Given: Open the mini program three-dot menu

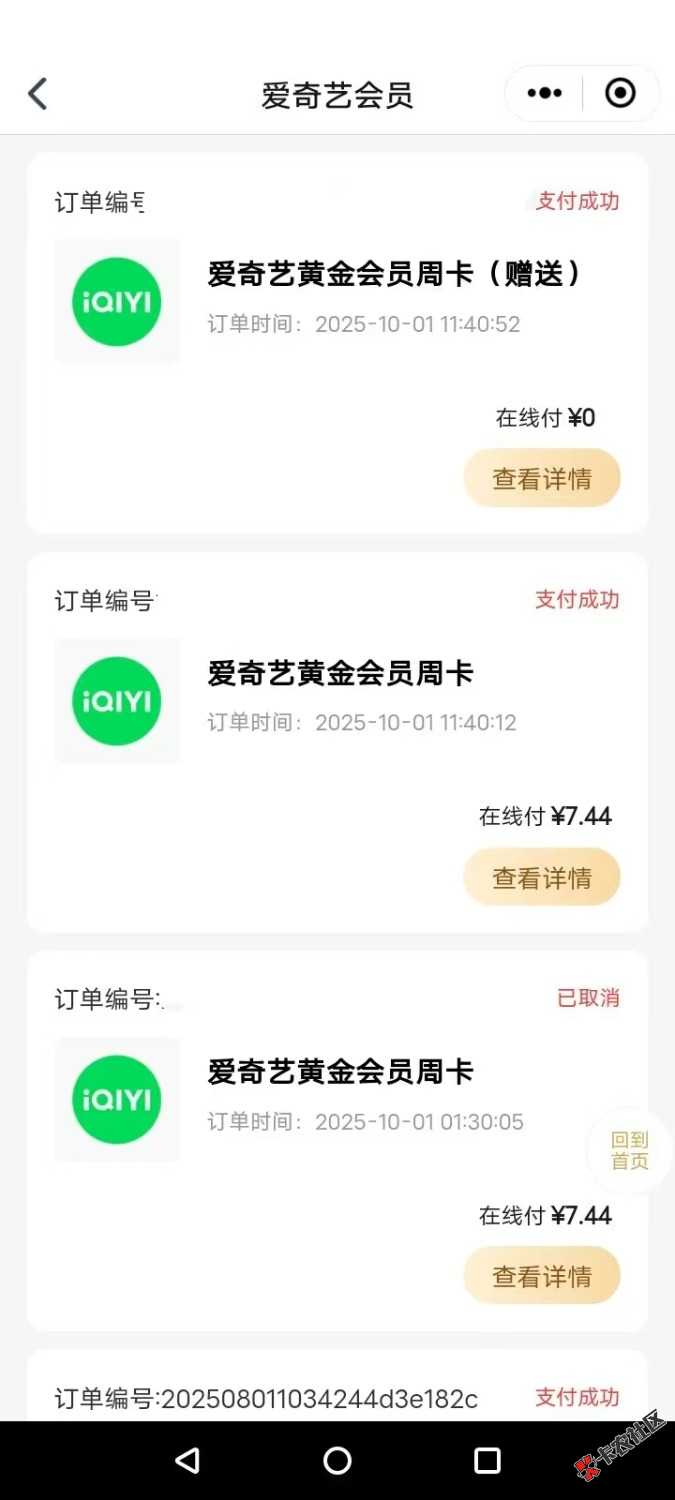Looking at the screenshot, I should pos(544,94).
